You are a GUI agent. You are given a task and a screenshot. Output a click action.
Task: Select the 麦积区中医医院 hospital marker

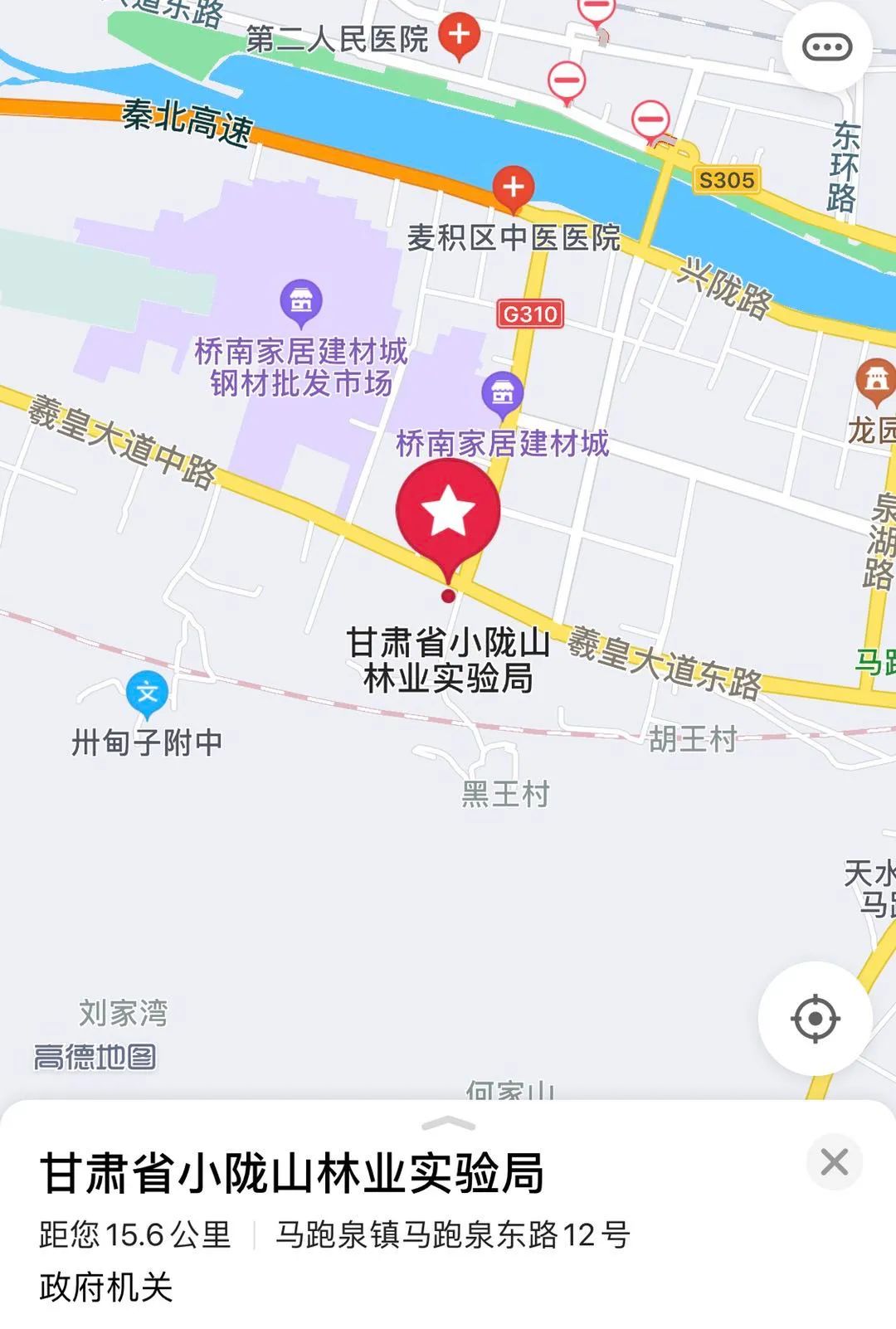513,187
